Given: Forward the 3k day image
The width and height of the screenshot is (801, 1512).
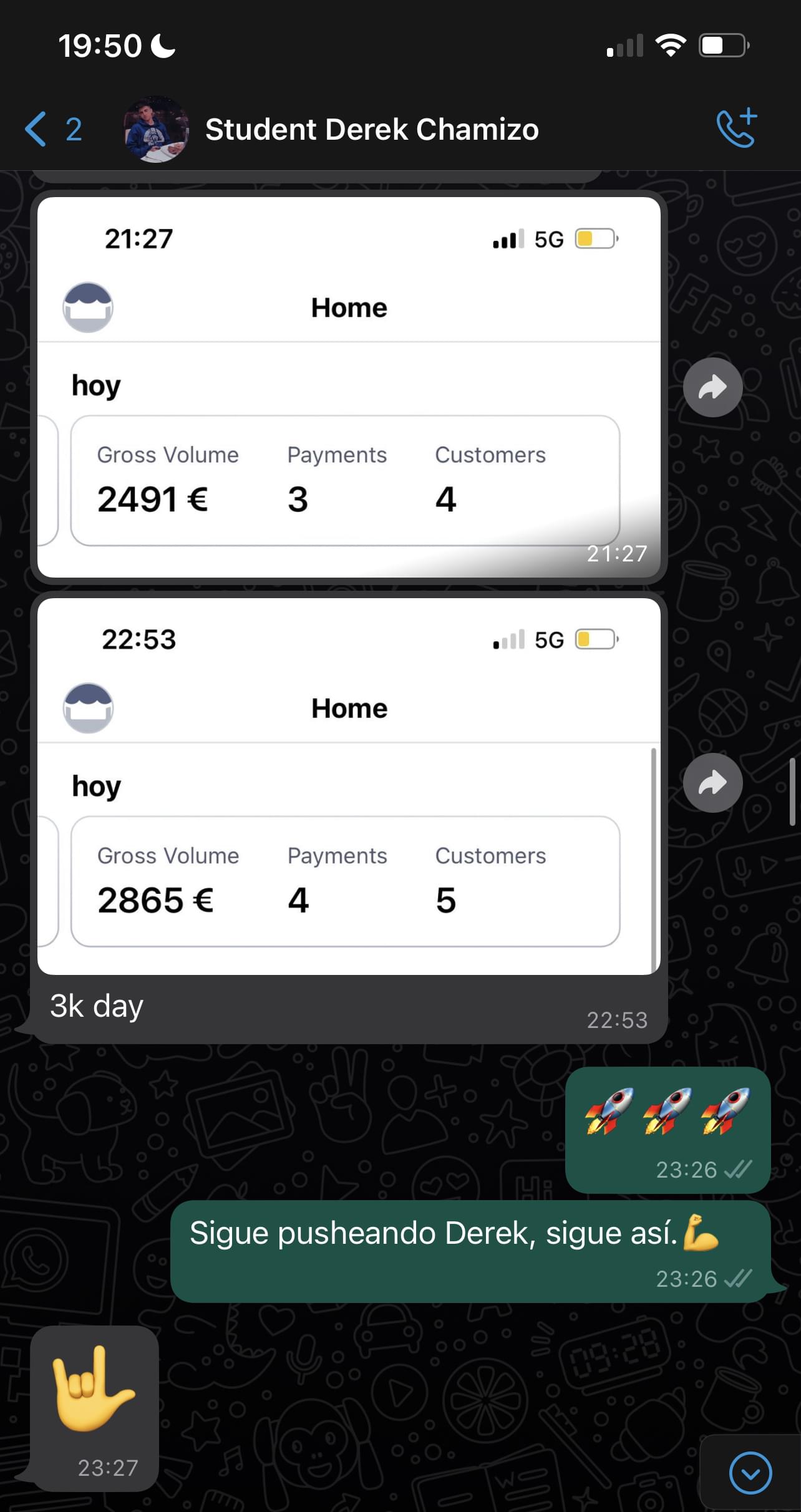Looking at the screenshot, I should (x=712, y=783).
